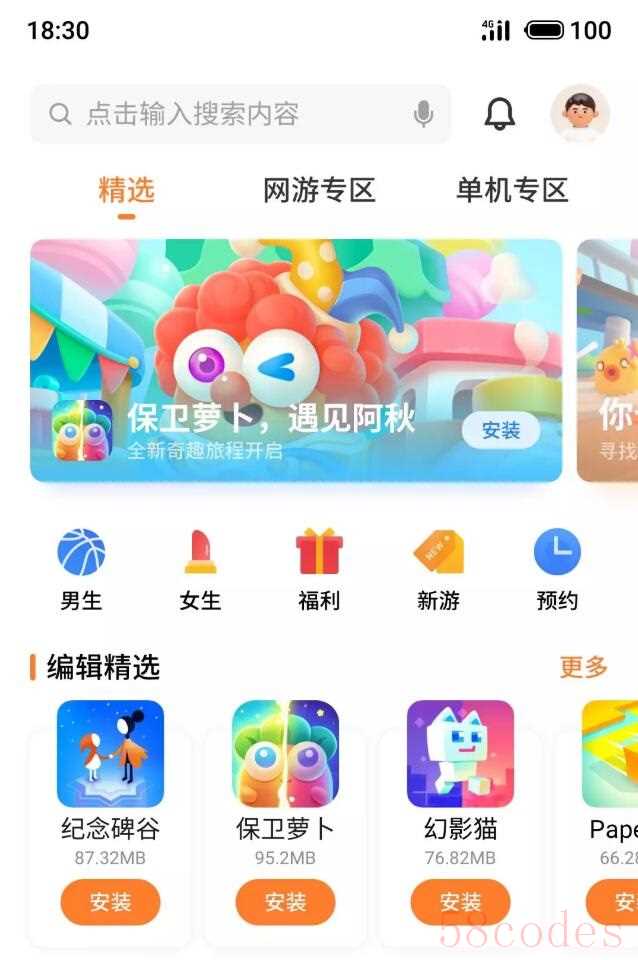View 更多 editor picks

[584, 667]
